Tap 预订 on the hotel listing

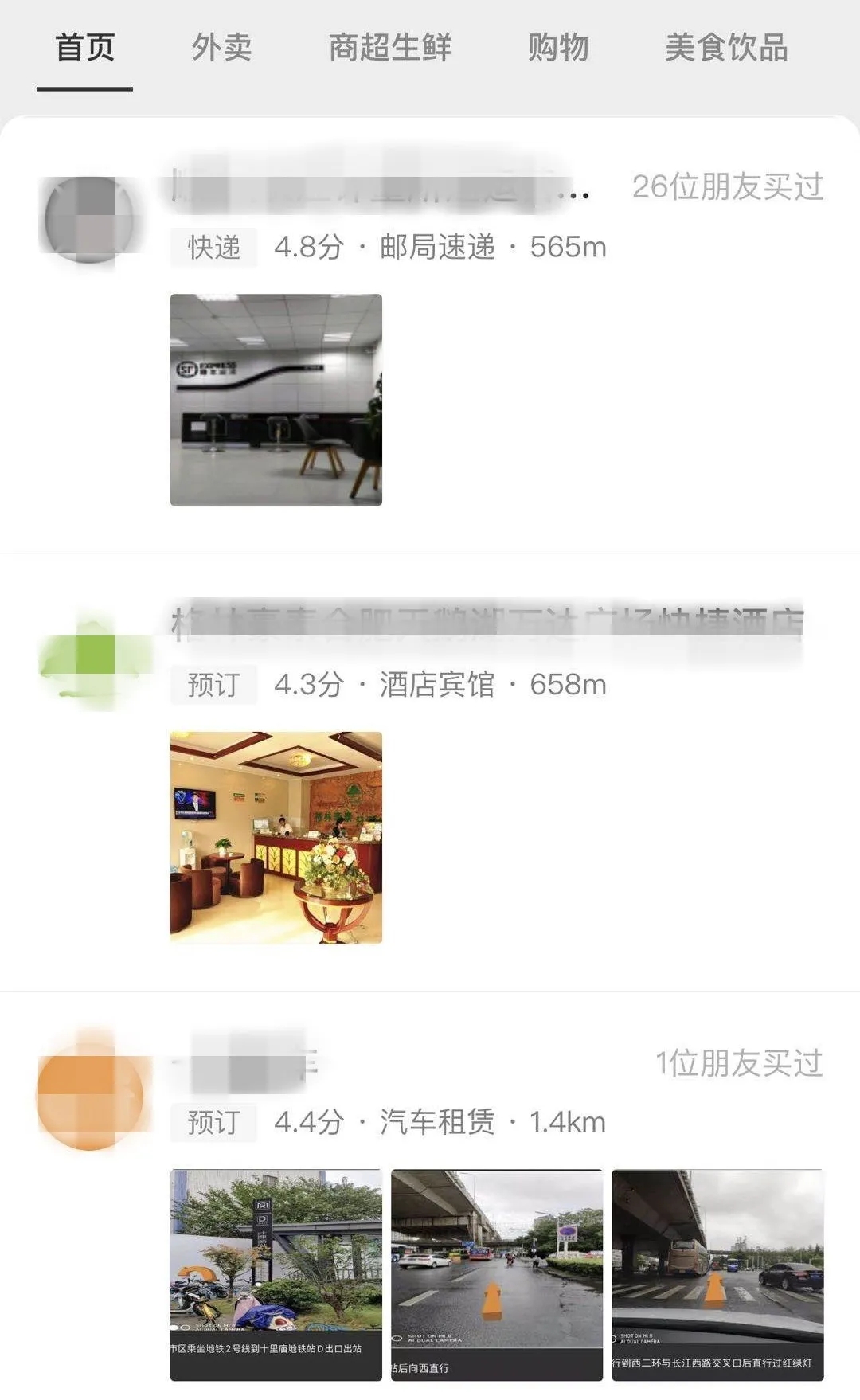coord(213,685)
